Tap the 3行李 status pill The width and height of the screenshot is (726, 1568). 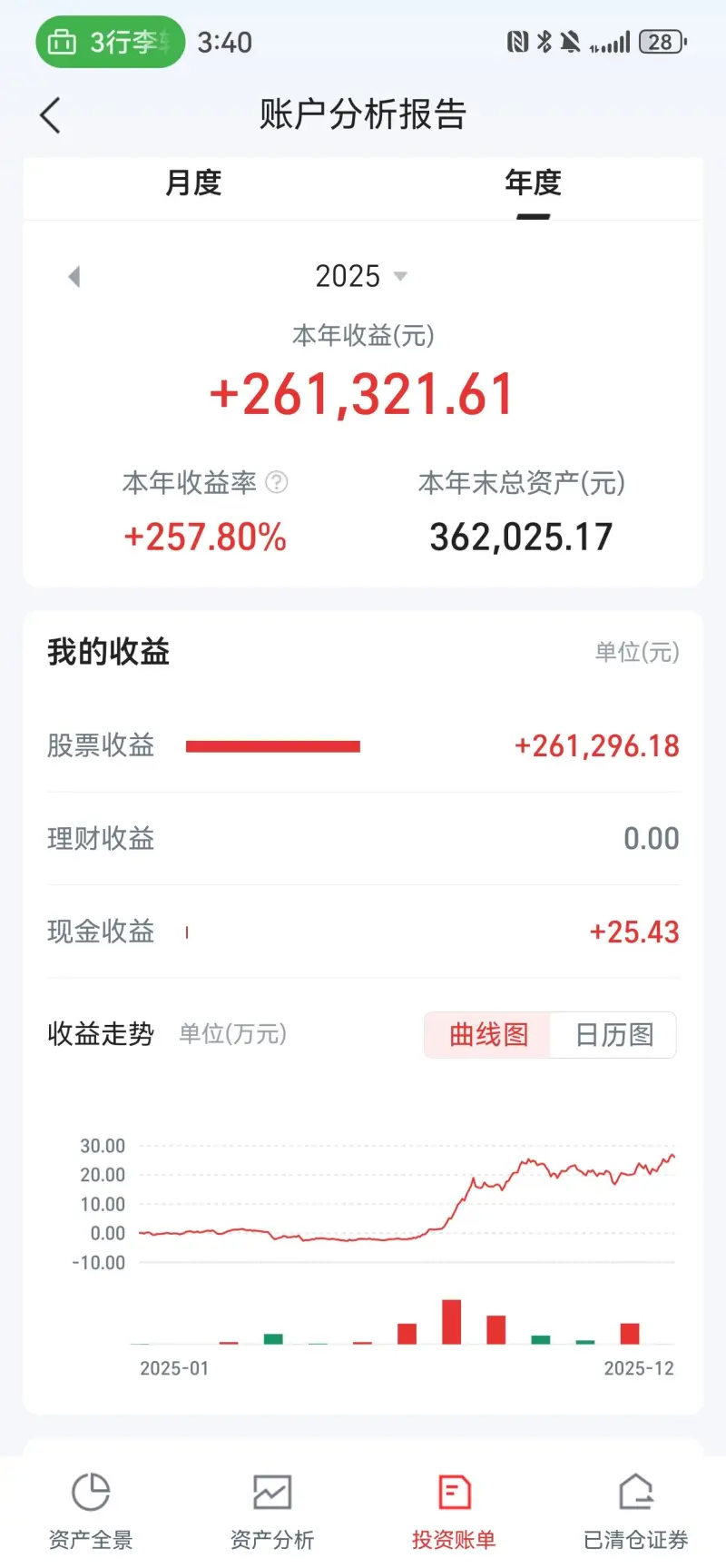coord(110,42)
